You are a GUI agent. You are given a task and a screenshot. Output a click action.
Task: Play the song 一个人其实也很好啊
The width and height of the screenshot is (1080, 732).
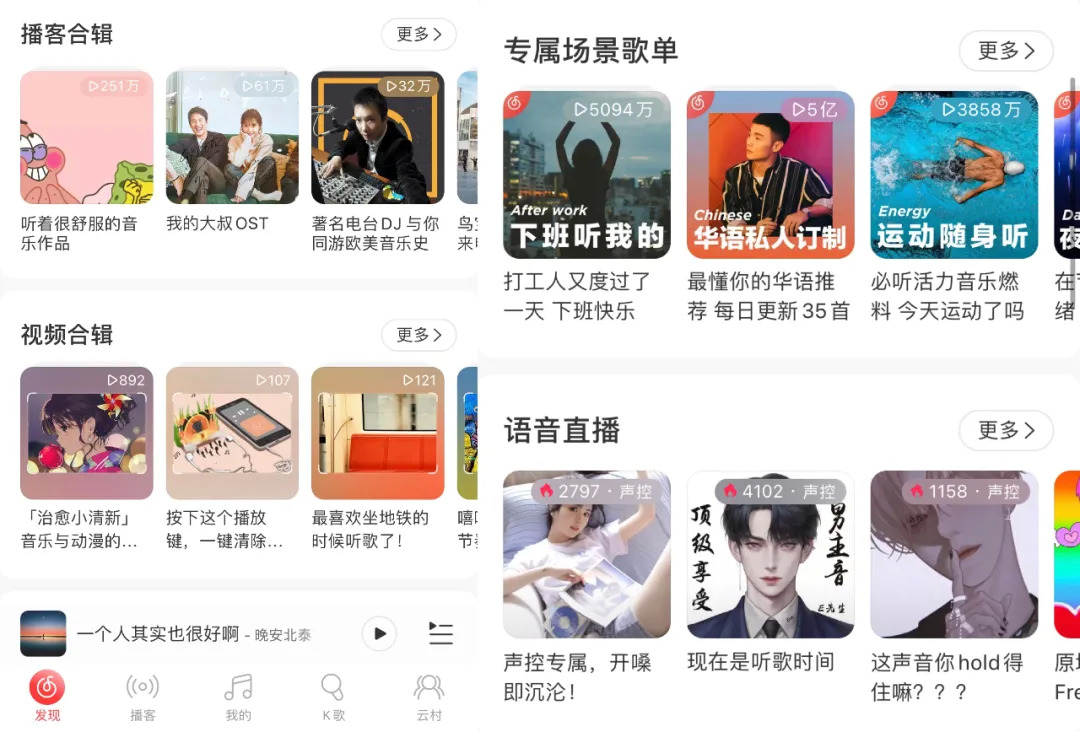pyautogui.click(x=379, y=633)
